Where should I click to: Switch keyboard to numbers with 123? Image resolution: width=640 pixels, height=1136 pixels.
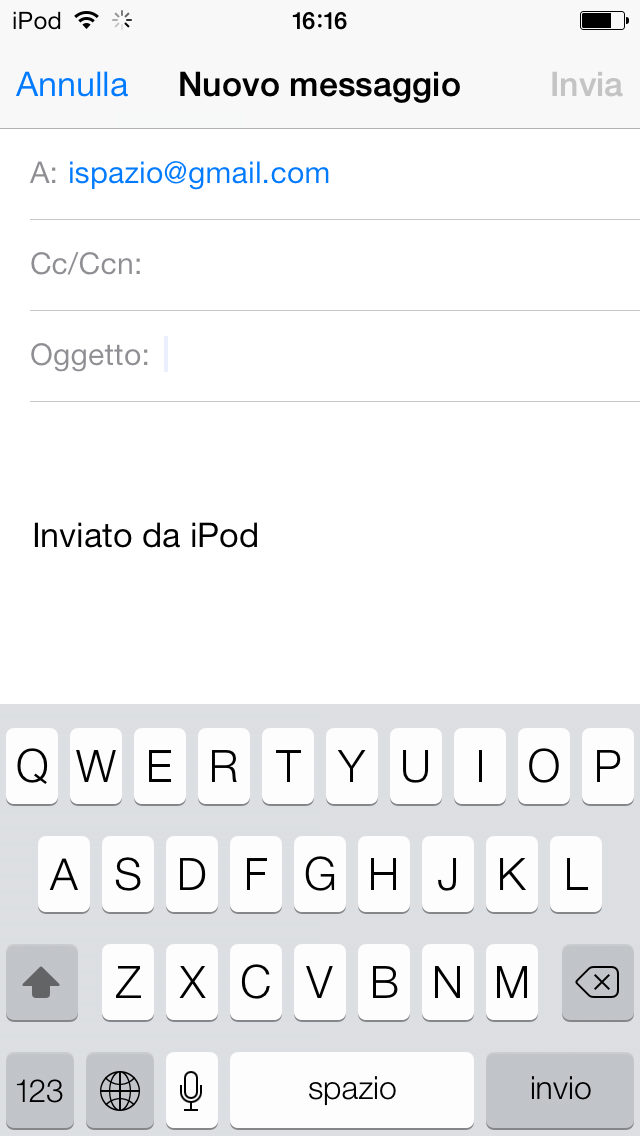(40, 1090)
